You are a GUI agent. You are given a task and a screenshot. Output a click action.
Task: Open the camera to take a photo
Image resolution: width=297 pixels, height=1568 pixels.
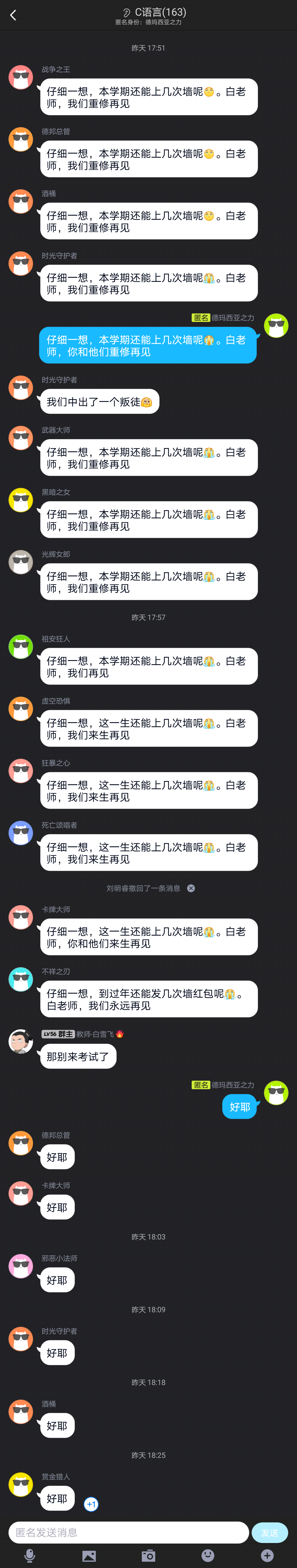(148, 1556)
